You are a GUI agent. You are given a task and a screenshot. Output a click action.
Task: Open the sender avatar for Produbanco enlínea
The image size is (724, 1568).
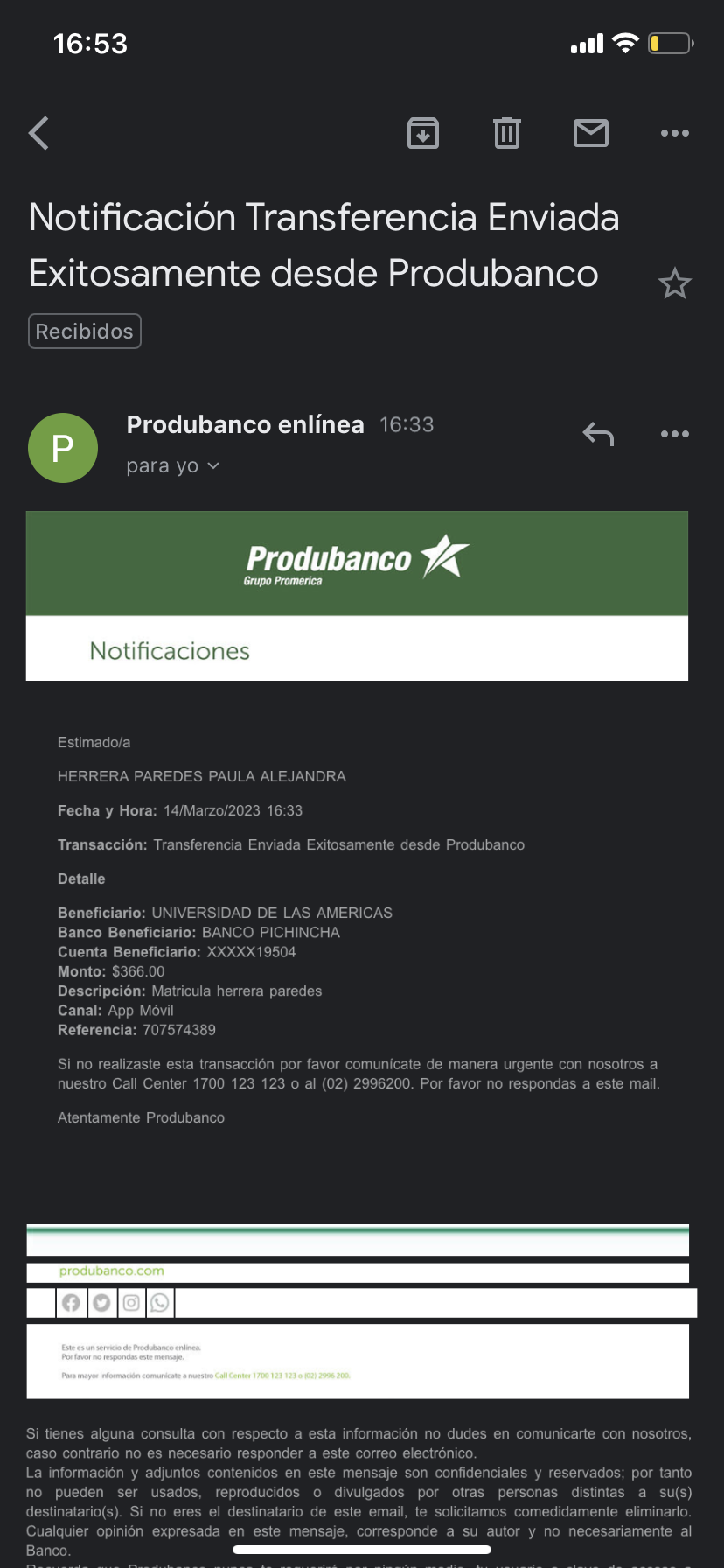(x=63, y=448)
